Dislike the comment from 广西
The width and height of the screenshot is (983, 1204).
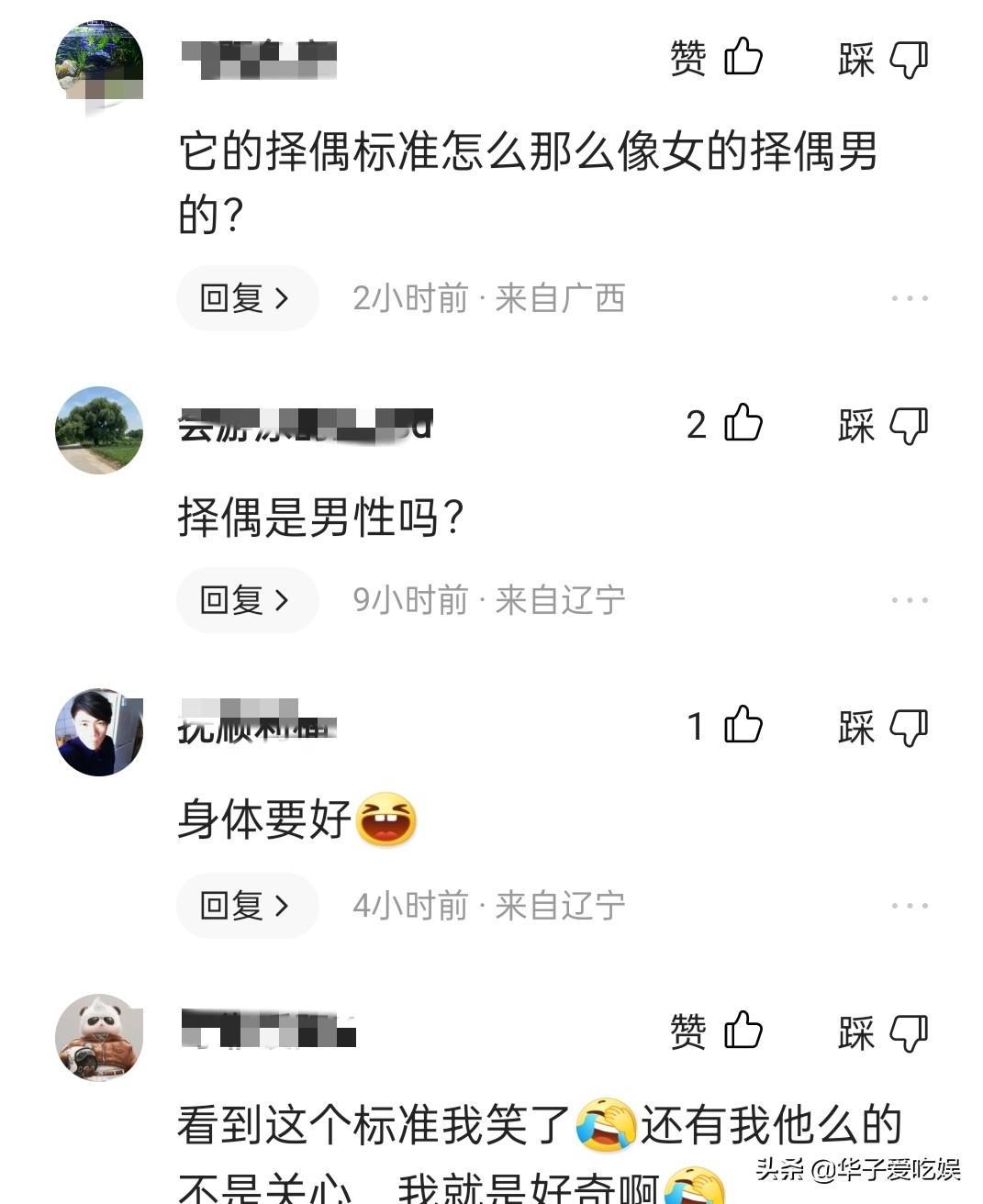coord(908,60)
